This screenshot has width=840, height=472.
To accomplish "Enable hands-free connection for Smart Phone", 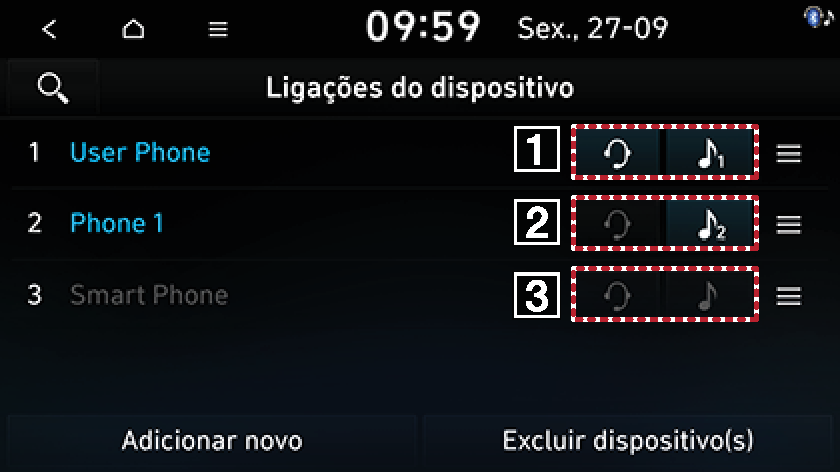I will point(618,295).
